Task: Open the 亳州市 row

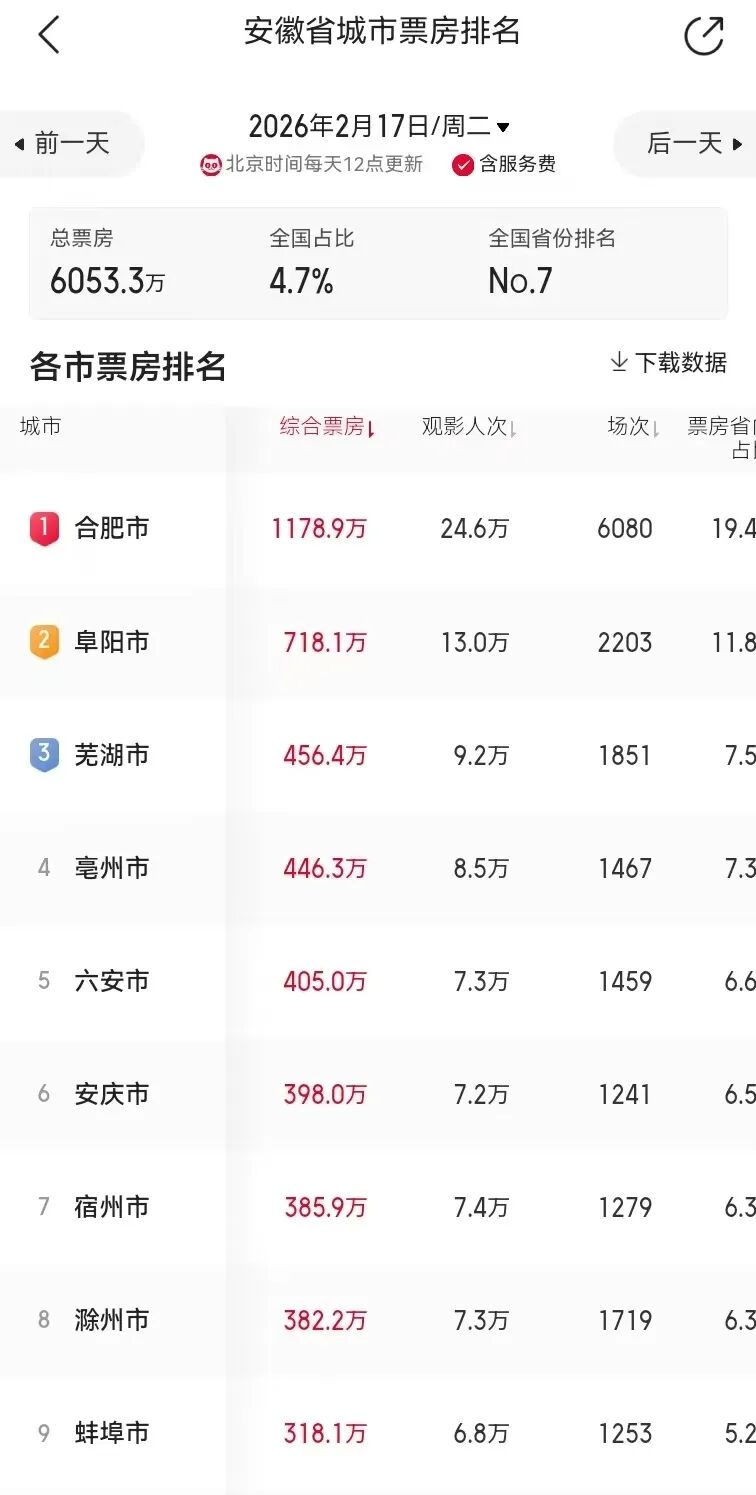Action: tap(111, 868)
